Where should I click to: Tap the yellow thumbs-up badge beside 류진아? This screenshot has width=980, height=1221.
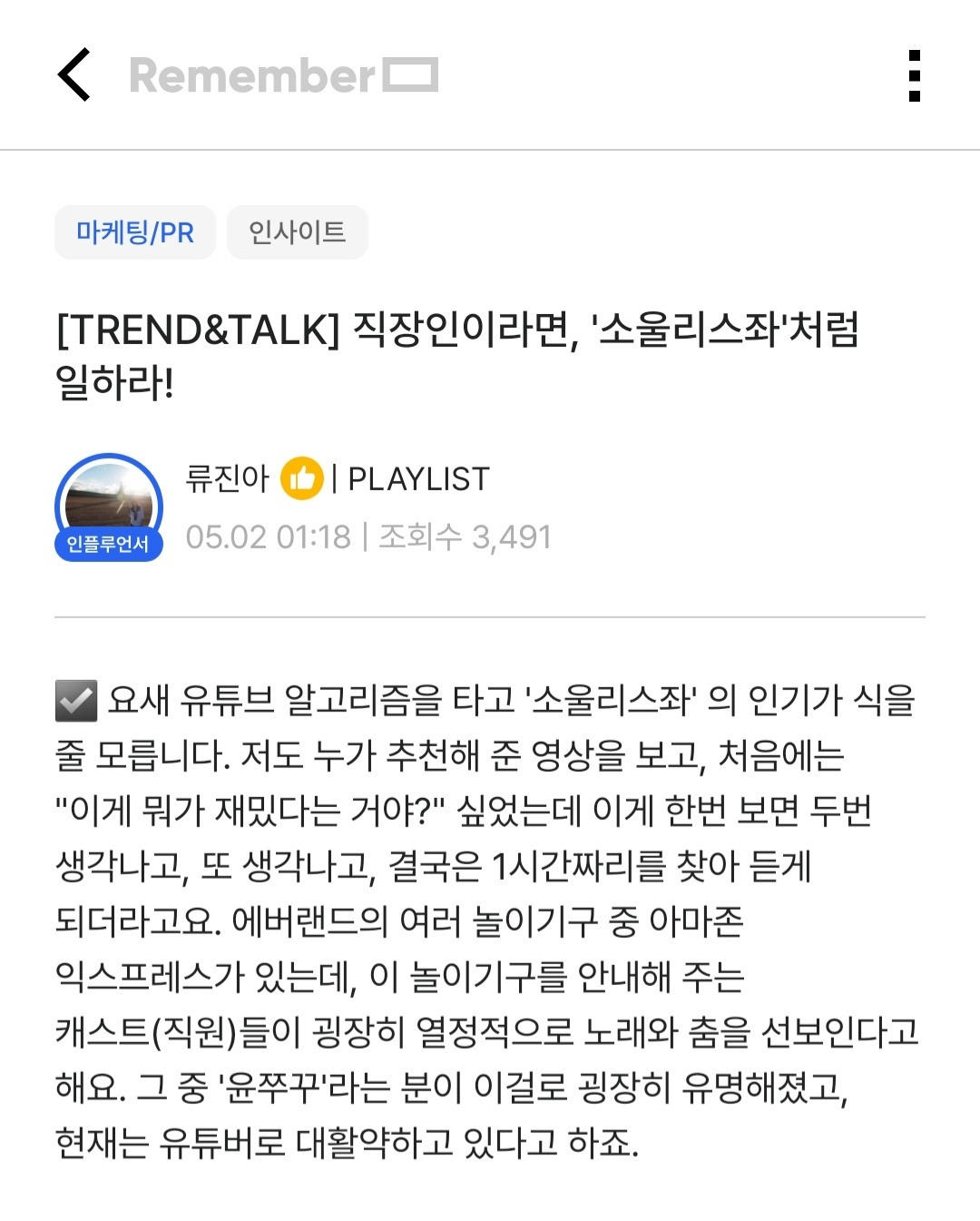pyautogui.click(x=302, y=478)
